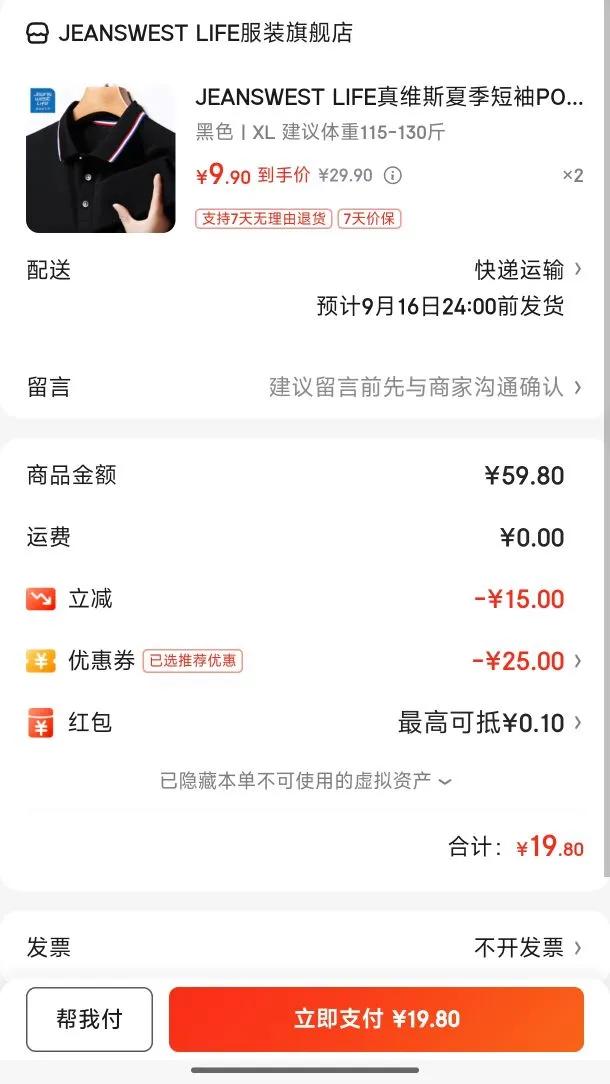Tap the info icon beside ¥29.90 price
Screen dimensions: 610x1084
coord(393,176)
